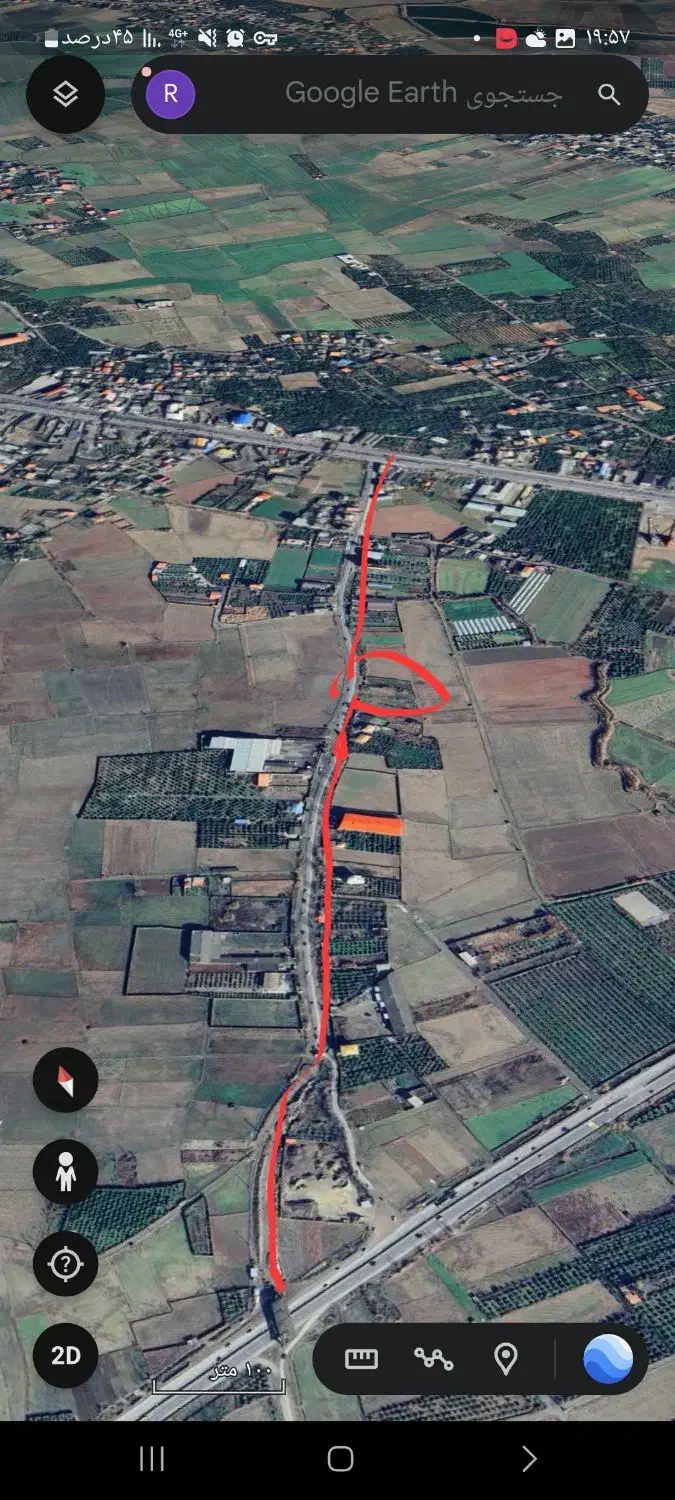Reset orientation with the compass button
This screenshot has width=675, height=1500.
coord(65,1080)
